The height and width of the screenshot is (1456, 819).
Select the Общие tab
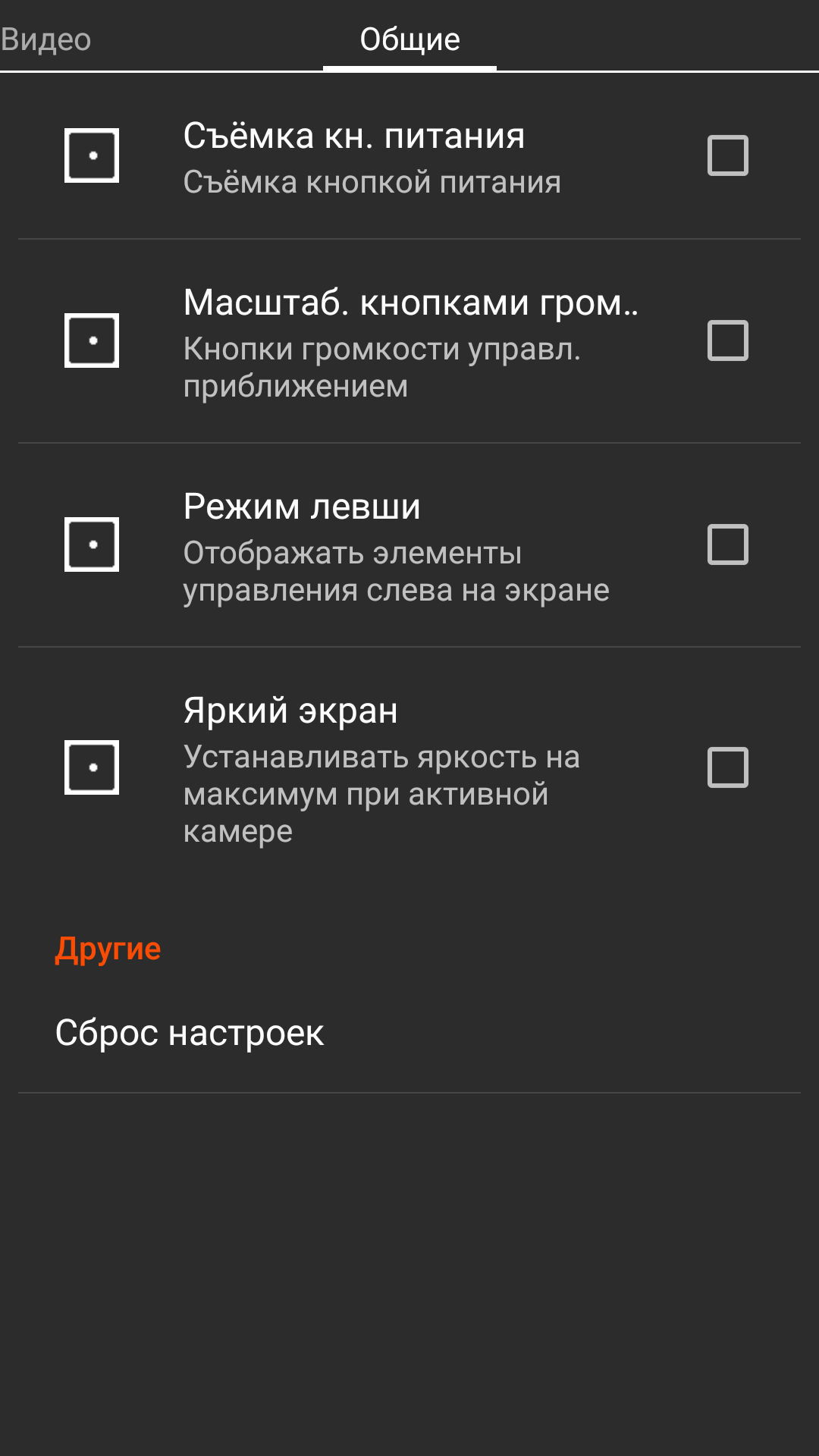[409, 39]
